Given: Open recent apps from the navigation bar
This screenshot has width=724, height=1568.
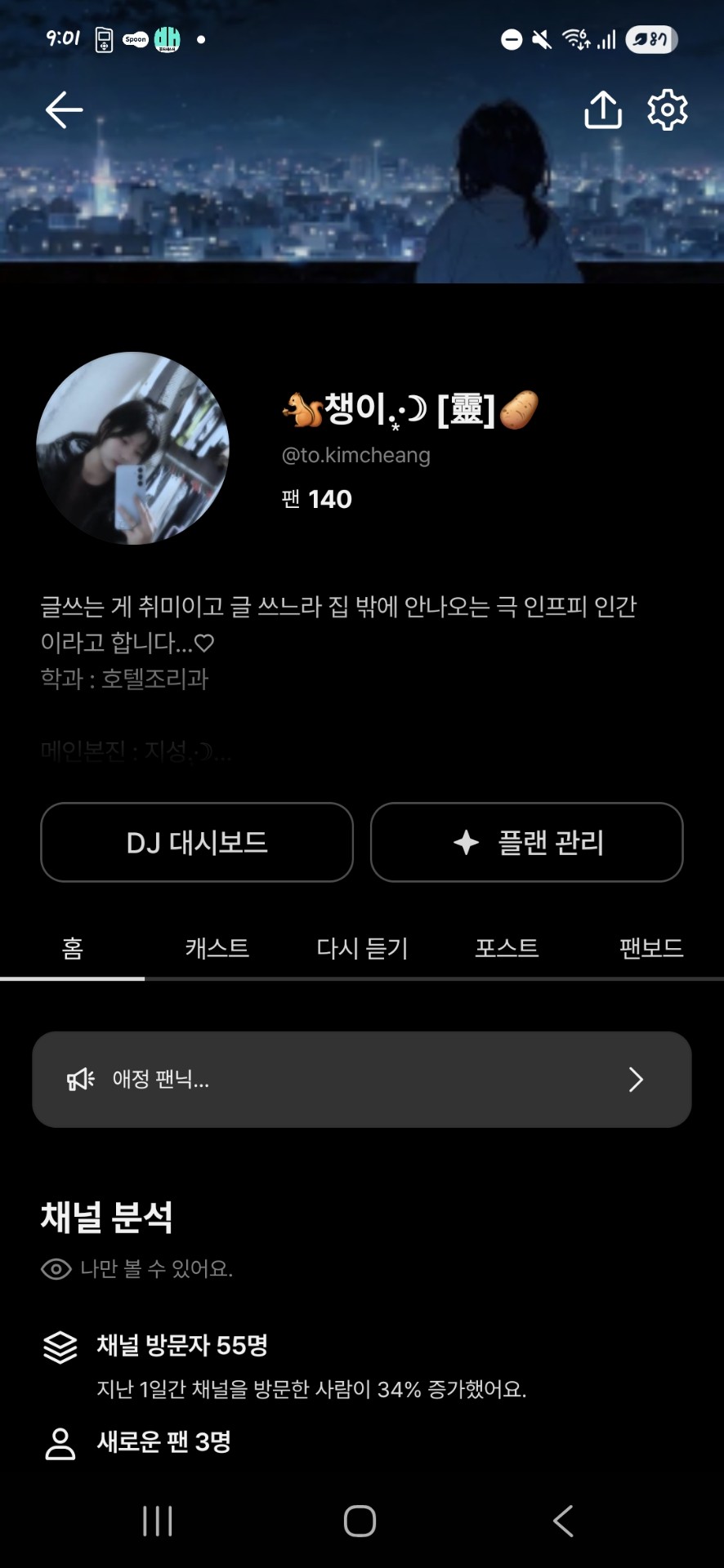Looking at the screenshot, I should 158,1521.
